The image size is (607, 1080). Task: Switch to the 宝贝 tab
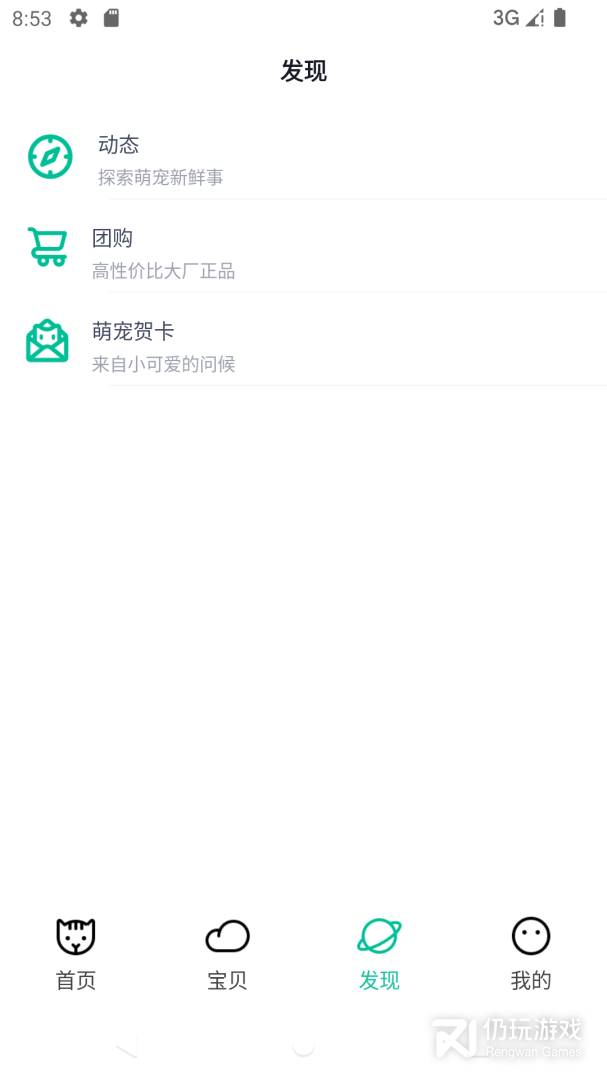[227, 953]
